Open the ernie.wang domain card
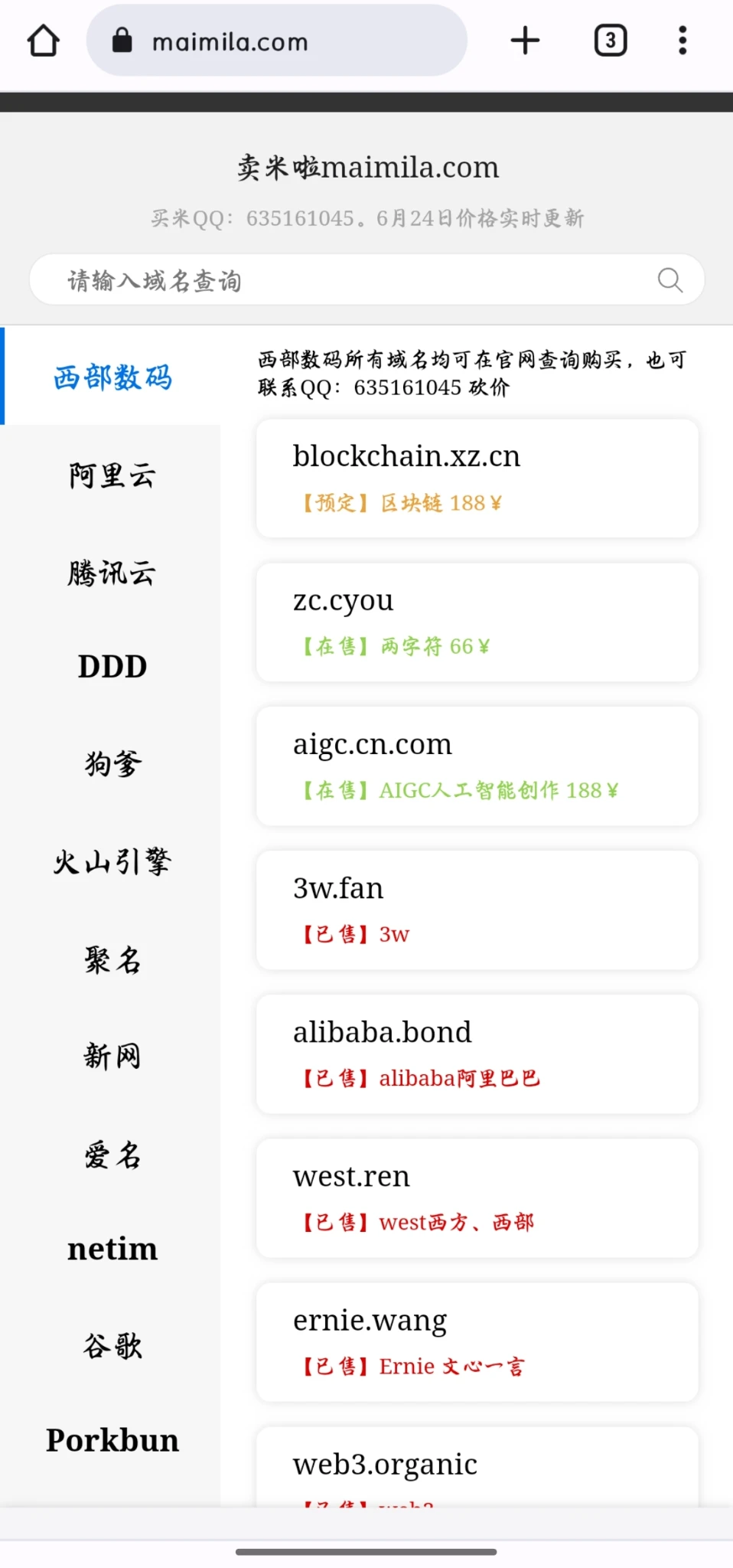Viewport: 733px width, 1568px height. point(477,1341)
